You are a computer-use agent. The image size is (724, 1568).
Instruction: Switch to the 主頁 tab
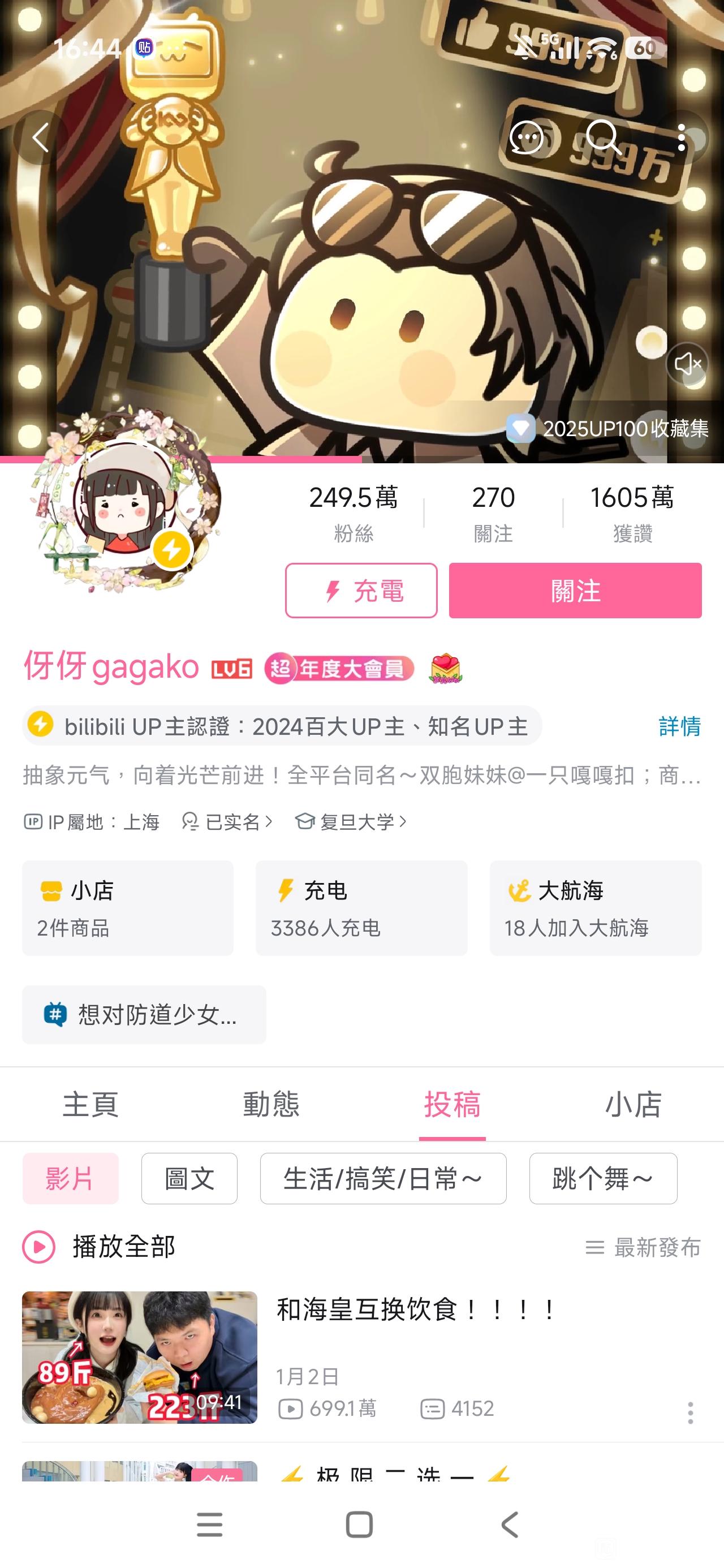pyautogui.click(x=90, y=1104)
